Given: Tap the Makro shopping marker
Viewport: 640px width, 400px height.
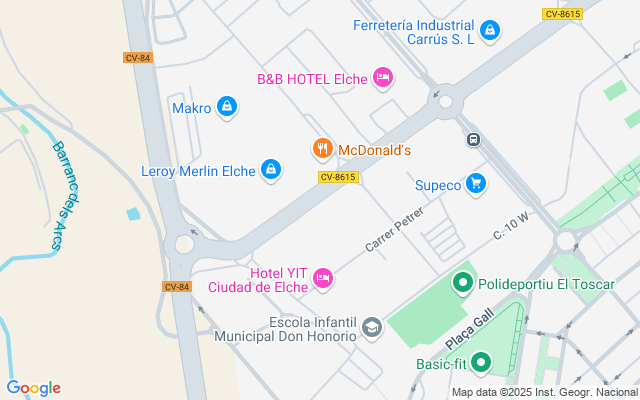Looking at the screenshot, I should (228, 106).
